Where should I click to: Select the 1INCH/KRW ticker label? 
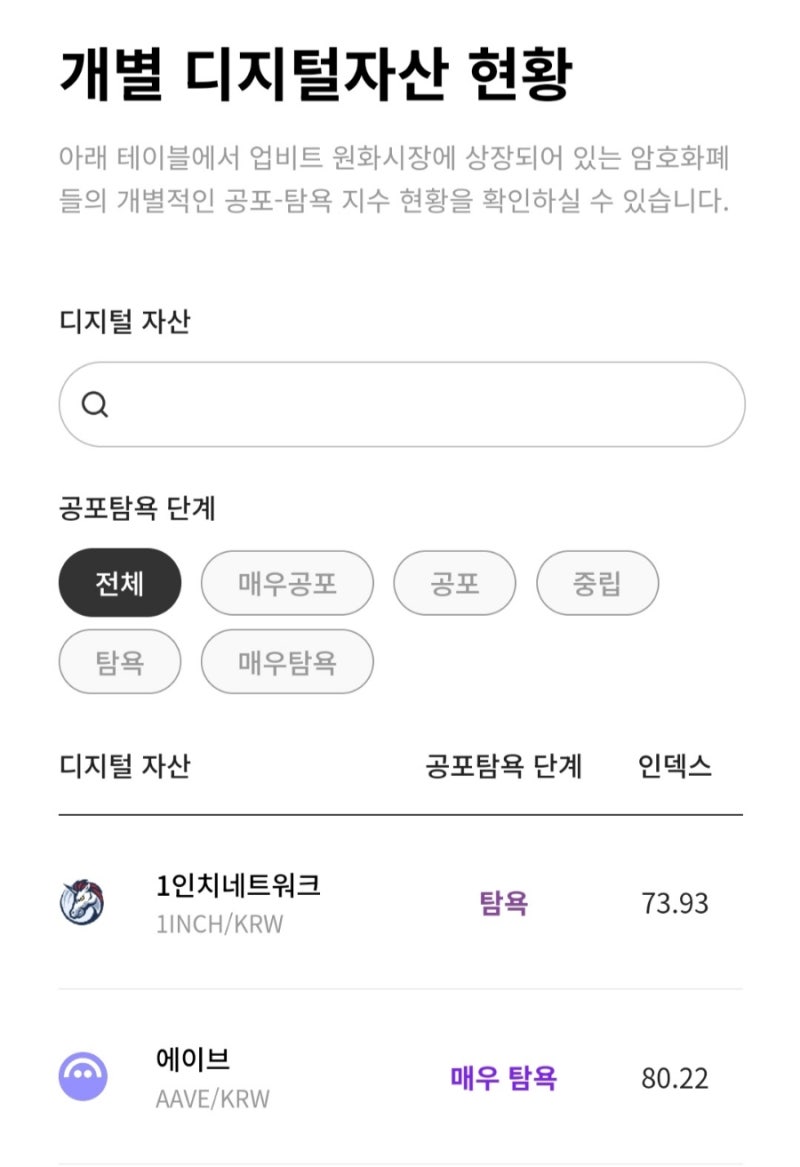(218, 926)
